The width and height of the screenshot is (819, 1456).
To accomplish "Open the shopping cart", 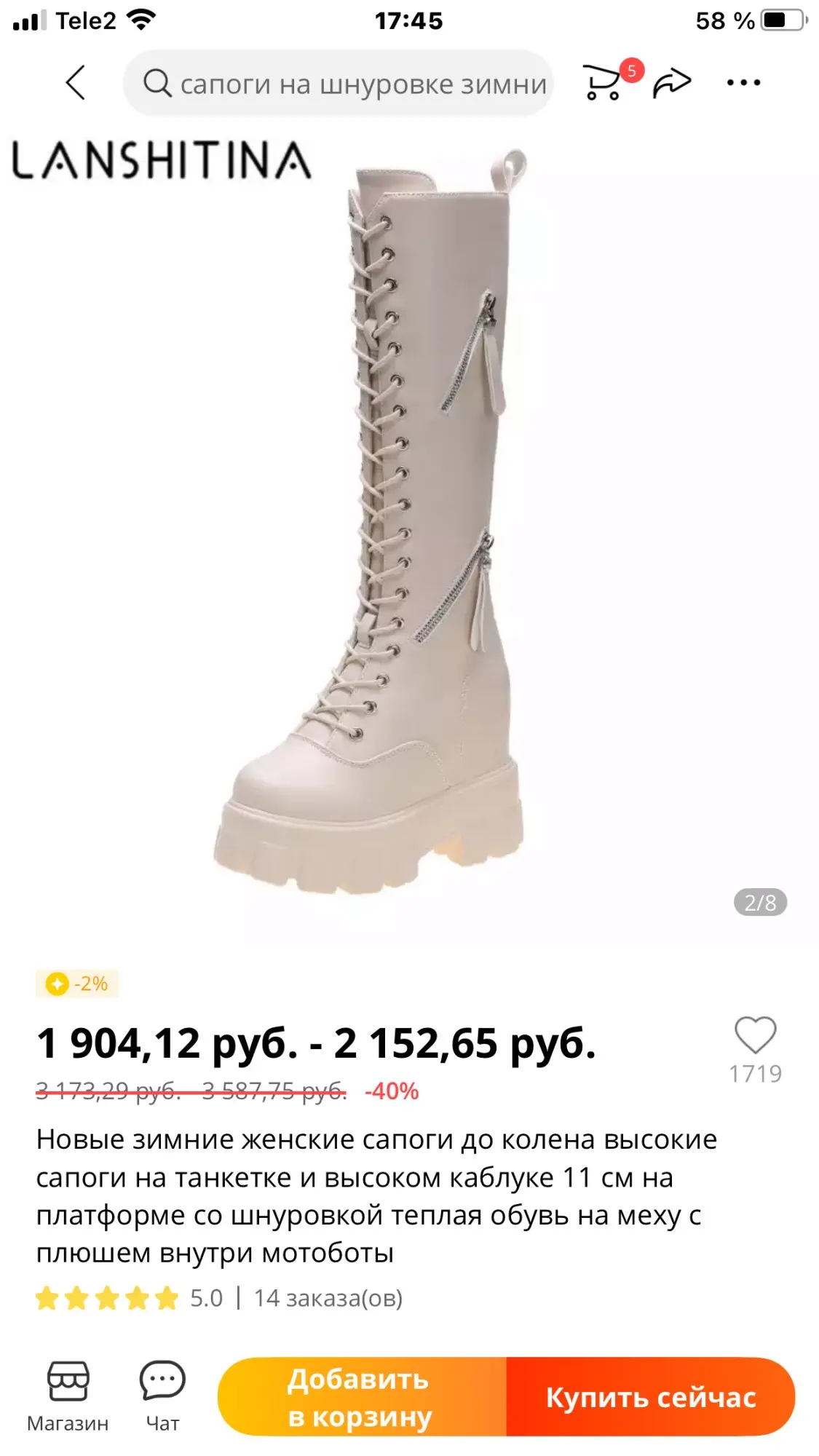I will 604,82.
